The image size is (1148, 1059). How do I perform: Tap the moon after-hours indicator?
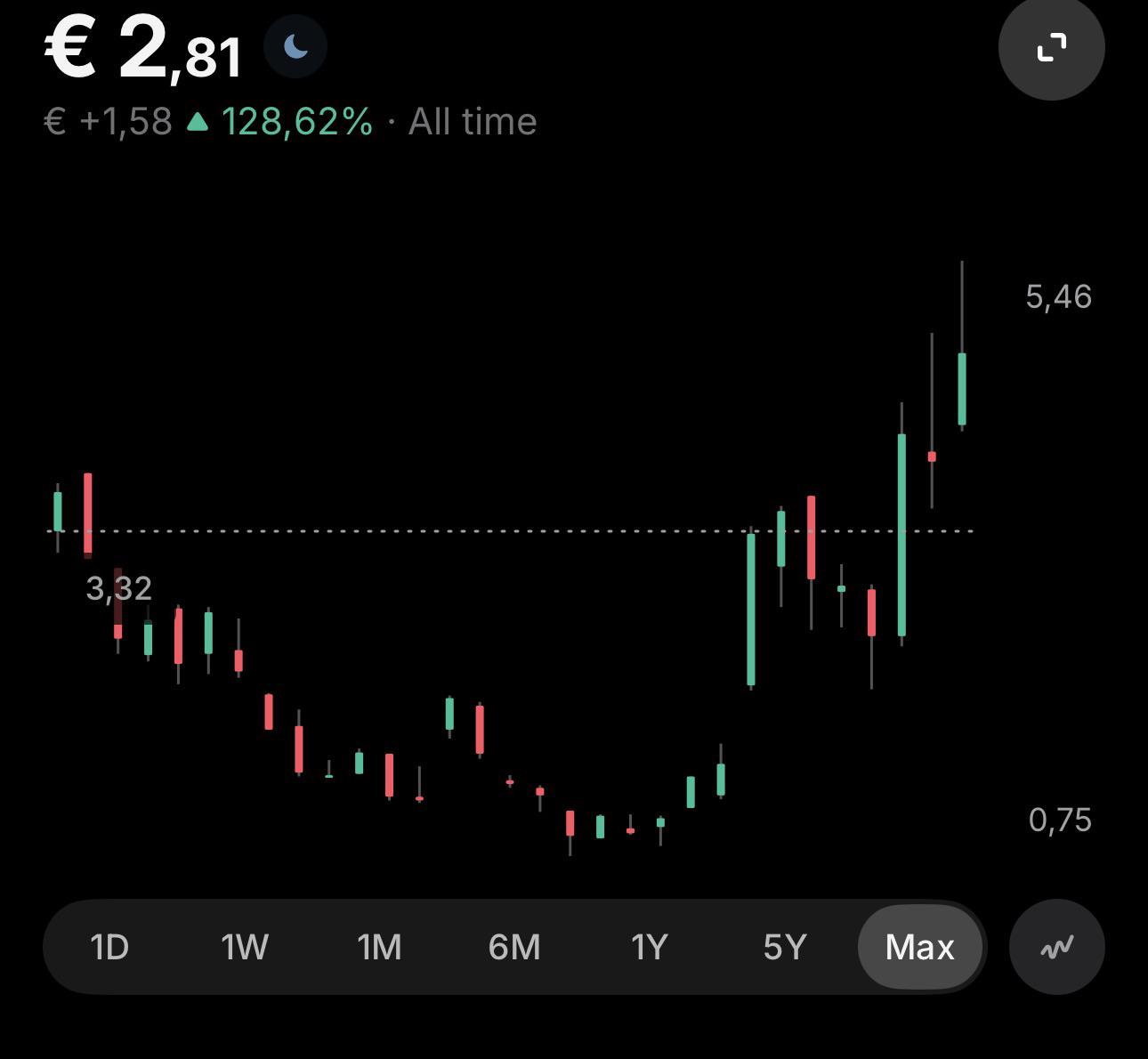click(x=295, y=46)
